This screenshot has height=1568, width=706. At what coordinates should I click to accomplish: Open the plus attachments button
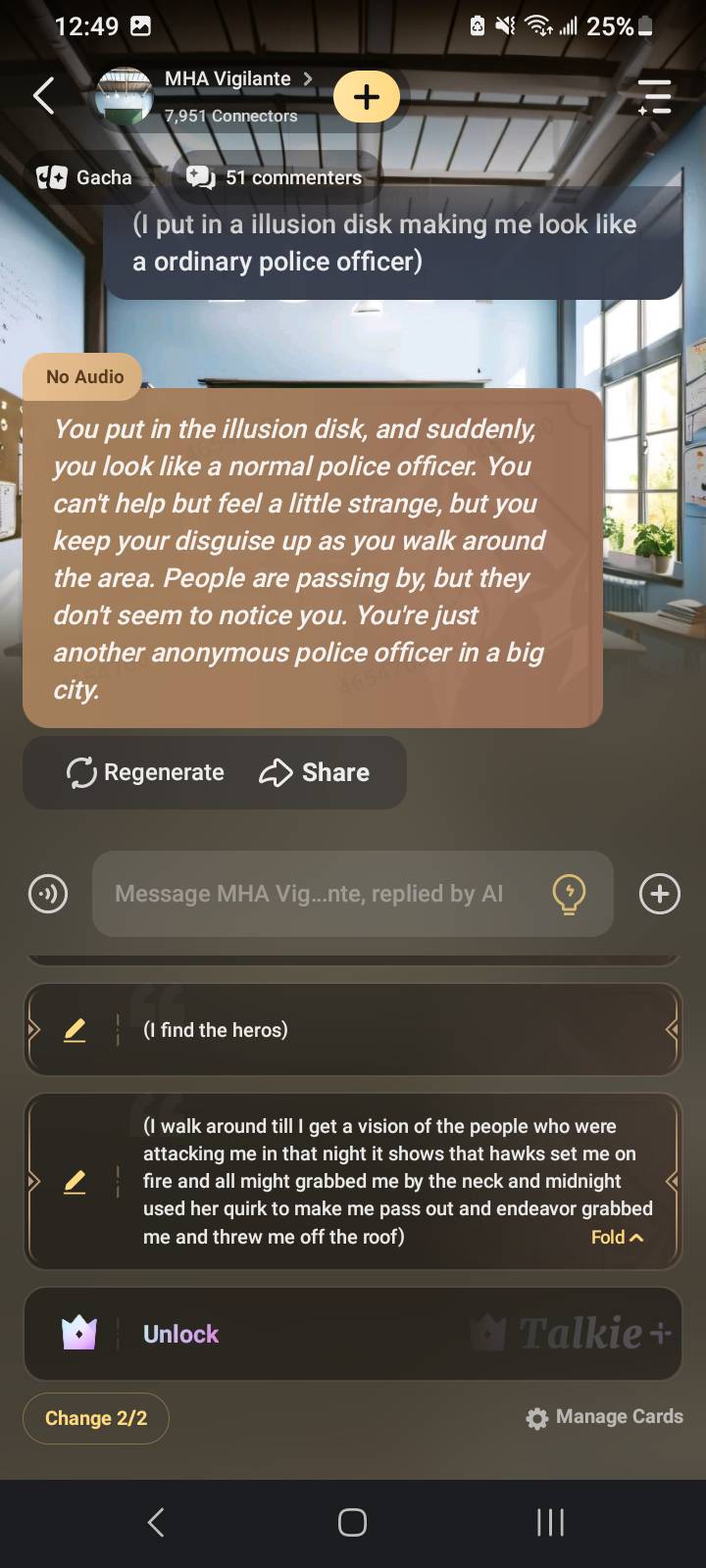[659, 894]
